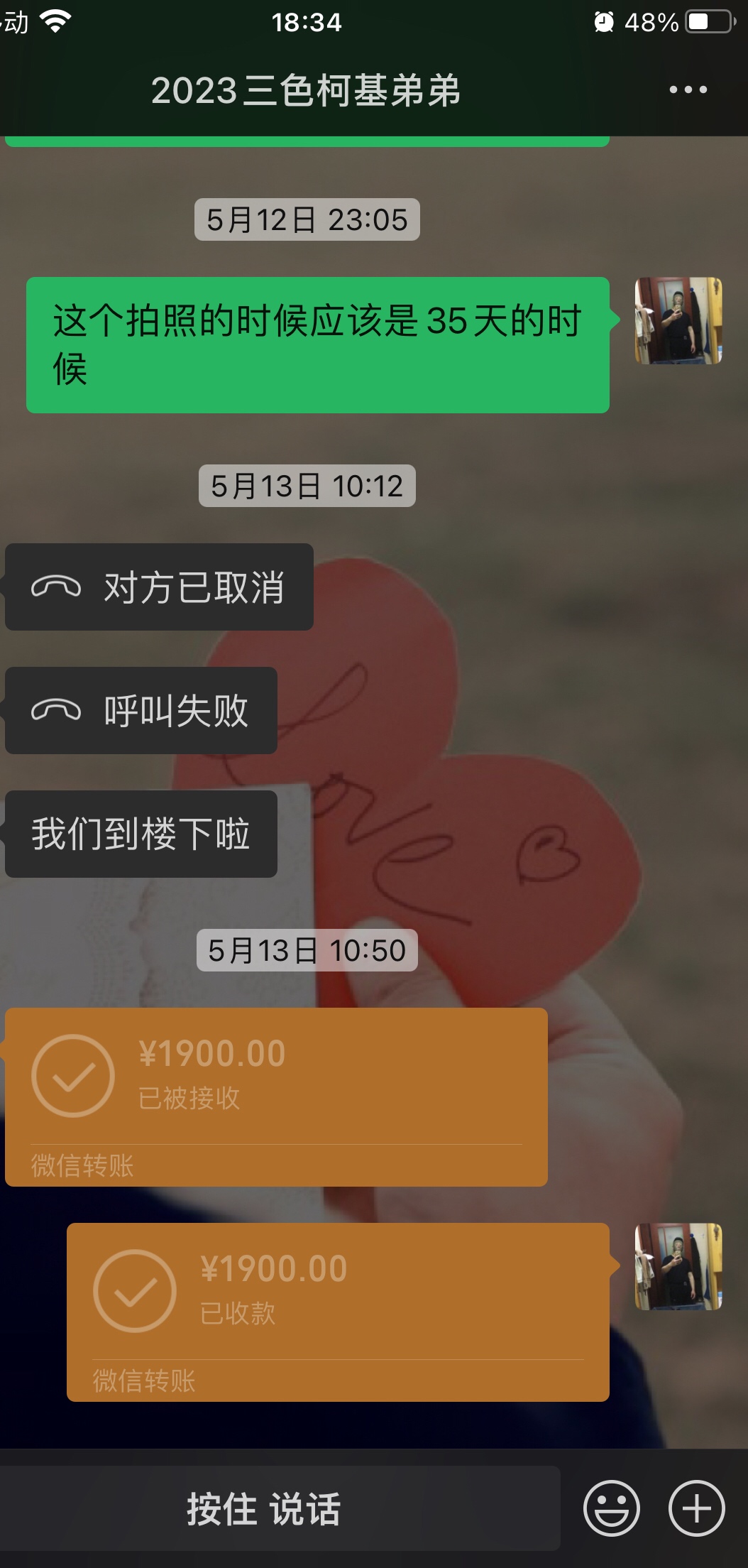Screen dimensions: 748x1568
Task: Open the ¥1900.00 transfer marked 已收款
Action: [338, 1312]
